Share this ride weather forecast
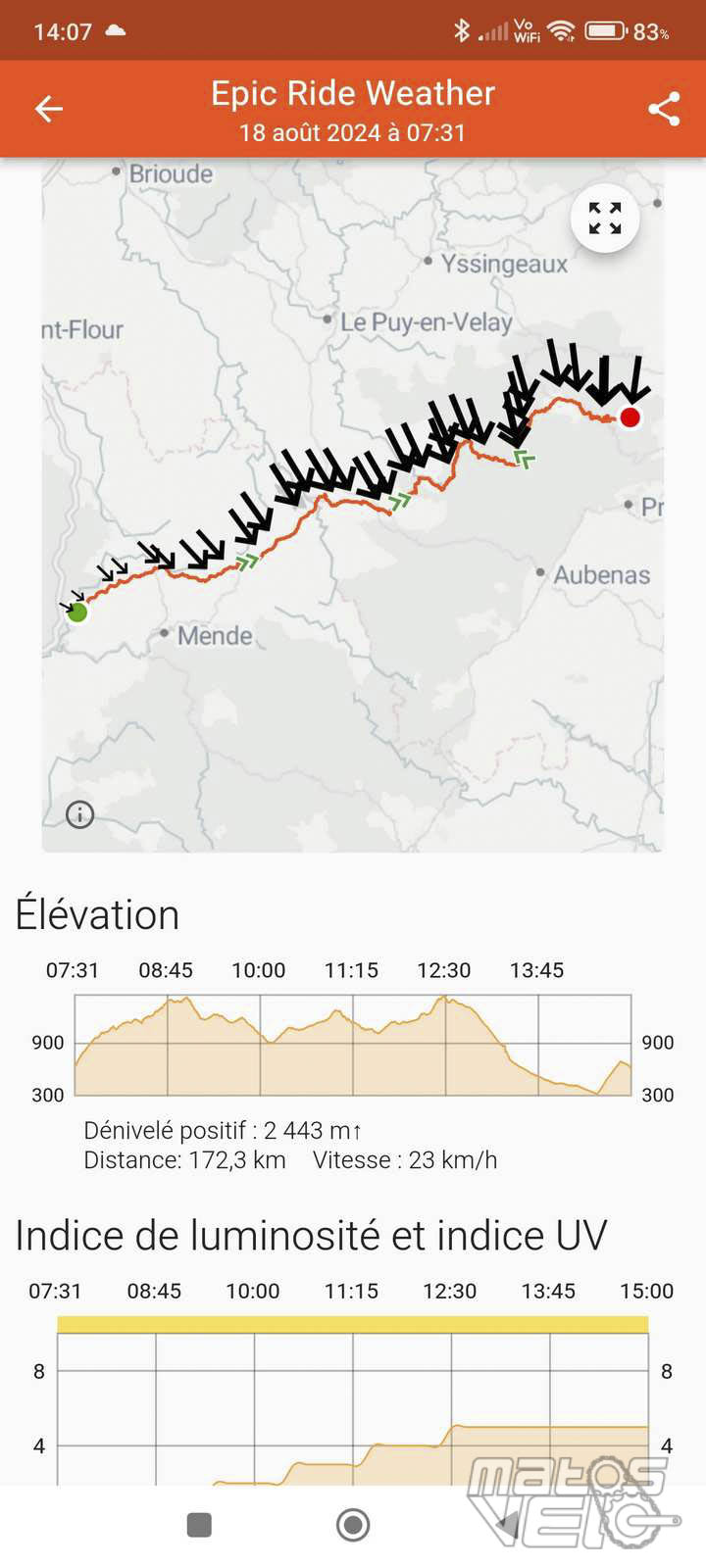Screen dimensions: 706x1568 click(x=664, y=109)
